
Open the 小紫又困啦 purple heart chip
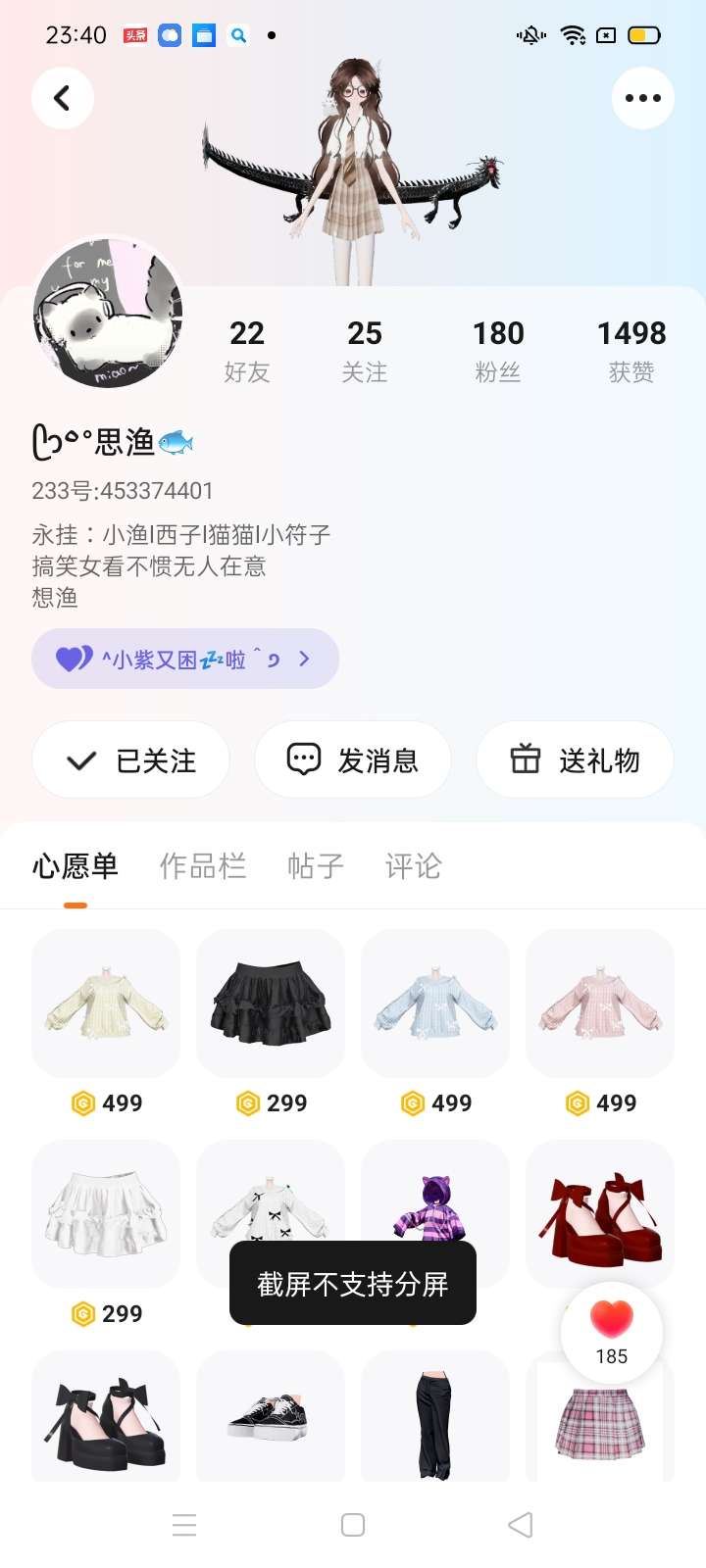point(185,659)
